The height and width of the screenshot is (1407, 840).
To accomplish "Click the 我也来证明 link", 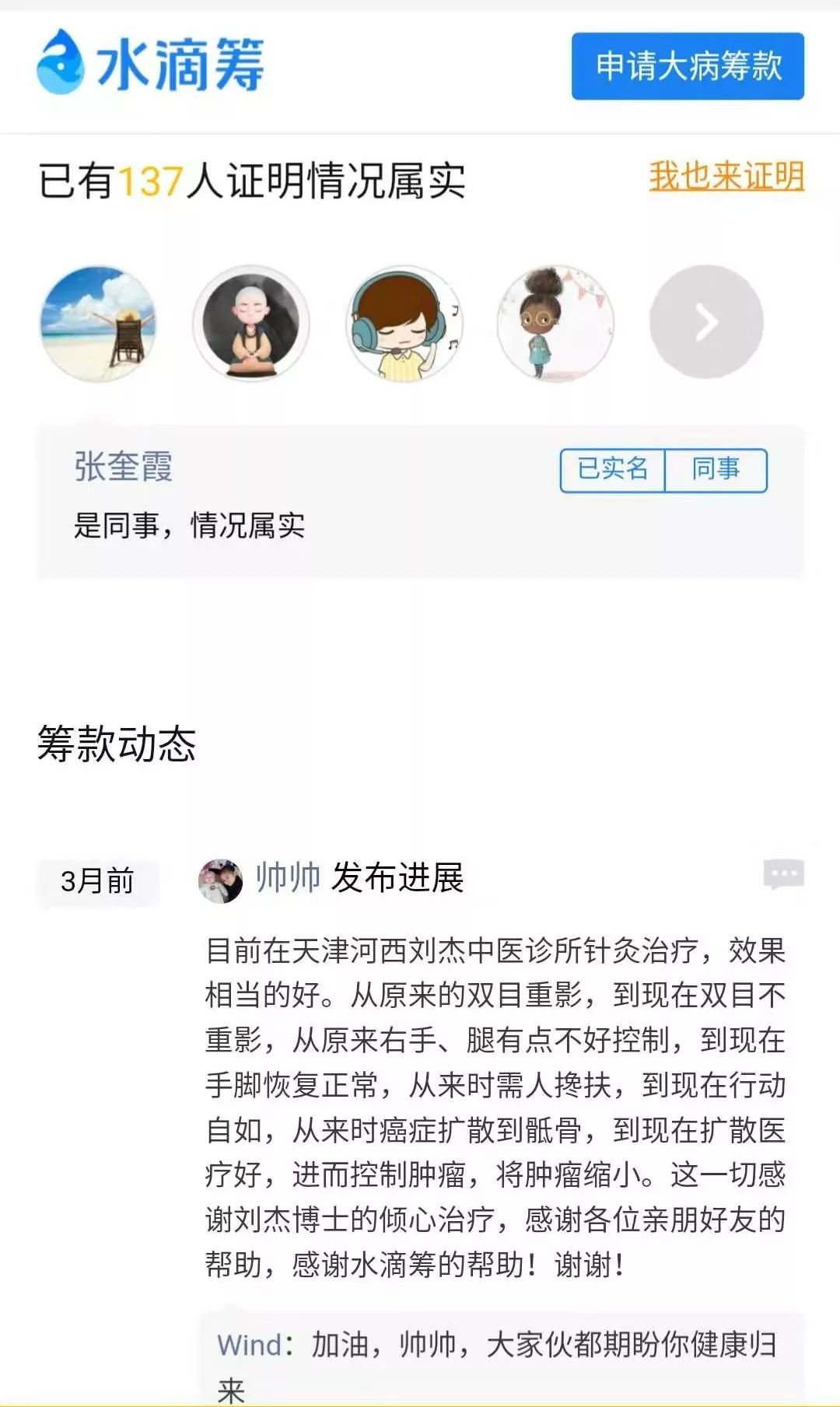I will (x=726, y=177).
